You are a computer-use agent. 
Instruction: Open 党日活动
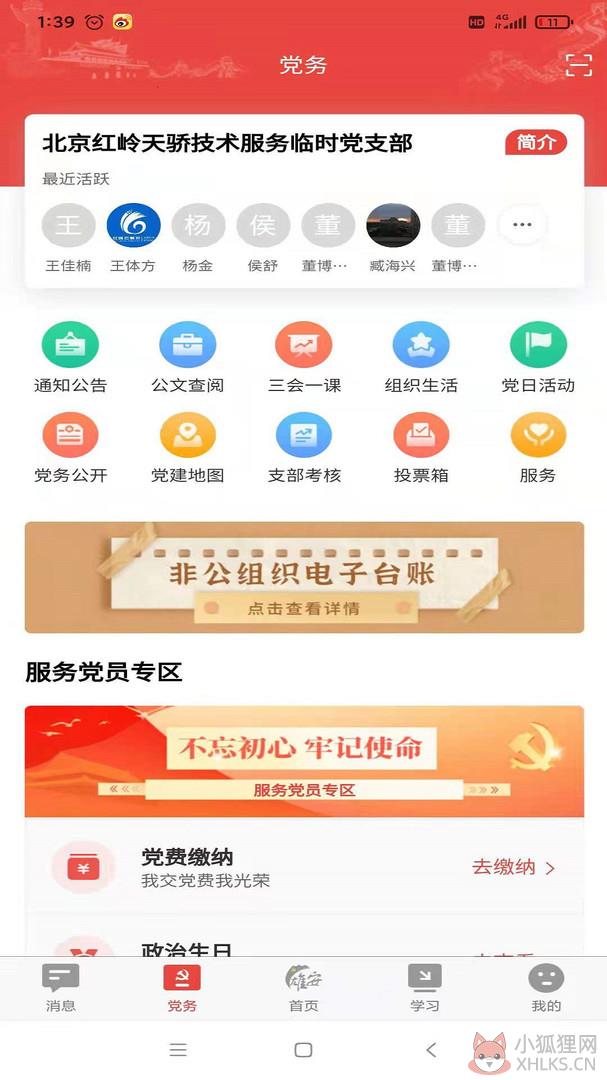538,358
